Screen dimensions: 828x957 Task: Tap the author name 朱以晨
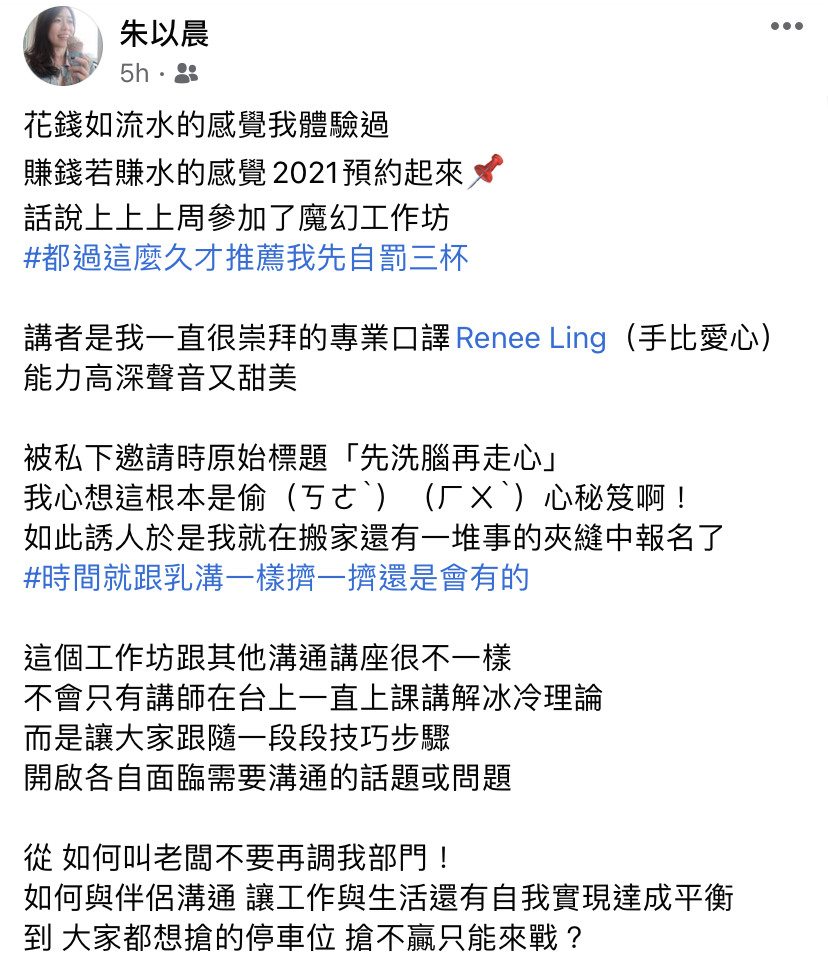[x=164, y=34]
